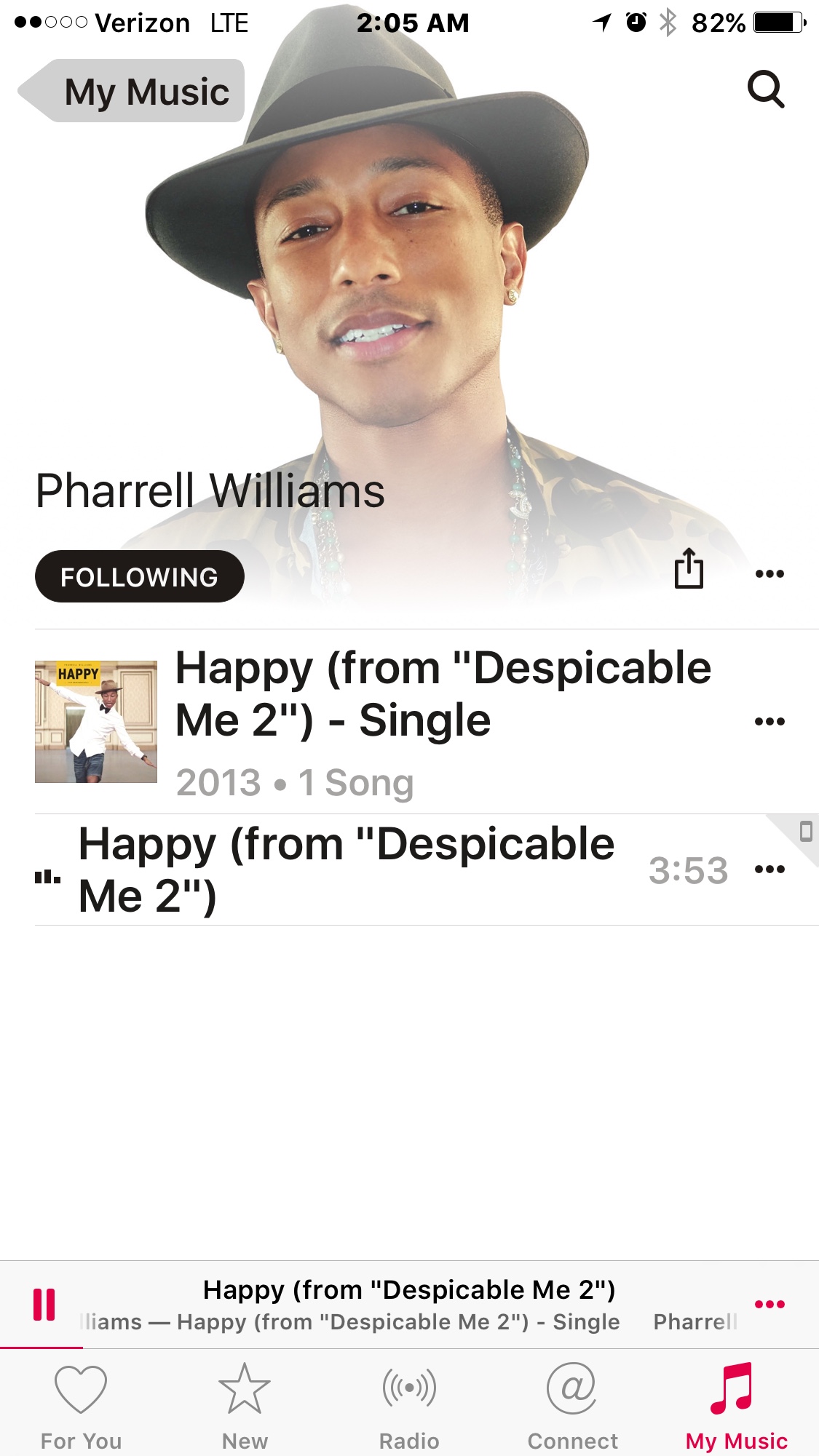Open more options for the 3:53 song
The width and height of the screenshot is (819, 1456).
(769, 870)
